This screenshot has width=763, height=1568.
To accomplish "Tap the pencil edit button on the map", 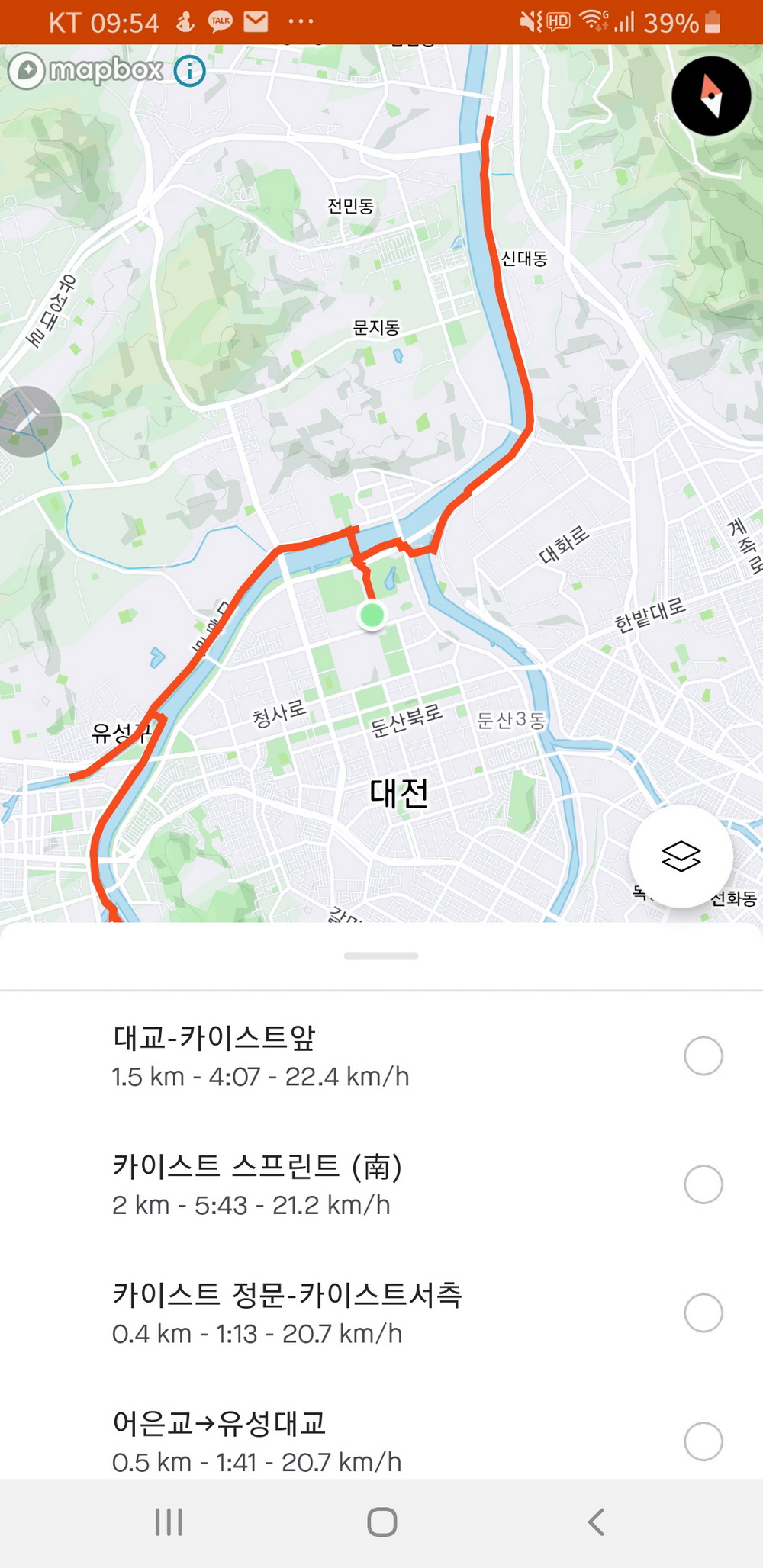I will [x=28, y=421].
